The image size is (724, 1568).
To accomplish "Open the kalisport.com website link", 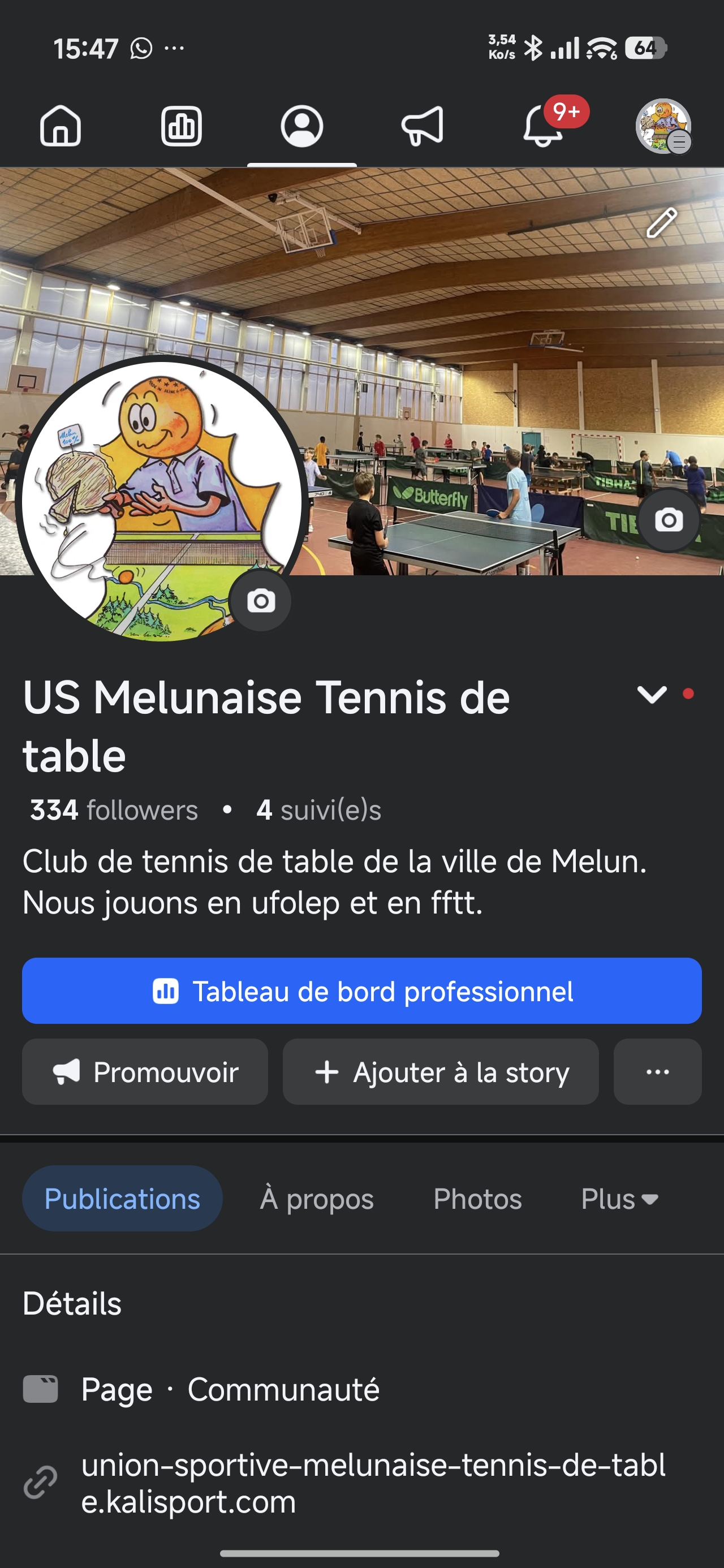I will click(373, 1483).
